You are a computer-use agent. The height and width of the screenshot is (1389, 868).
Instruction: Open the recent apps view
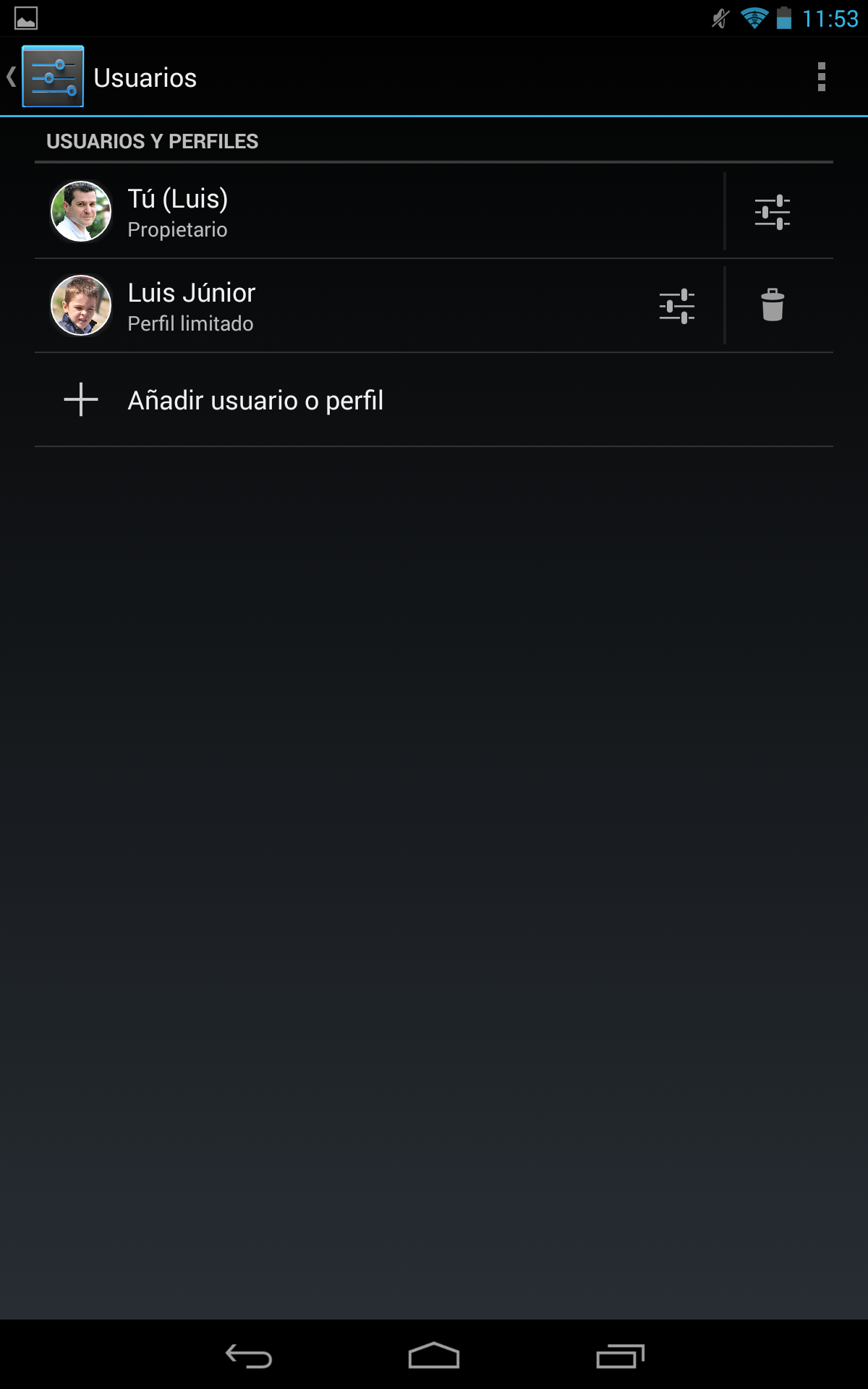[620, 1356]
